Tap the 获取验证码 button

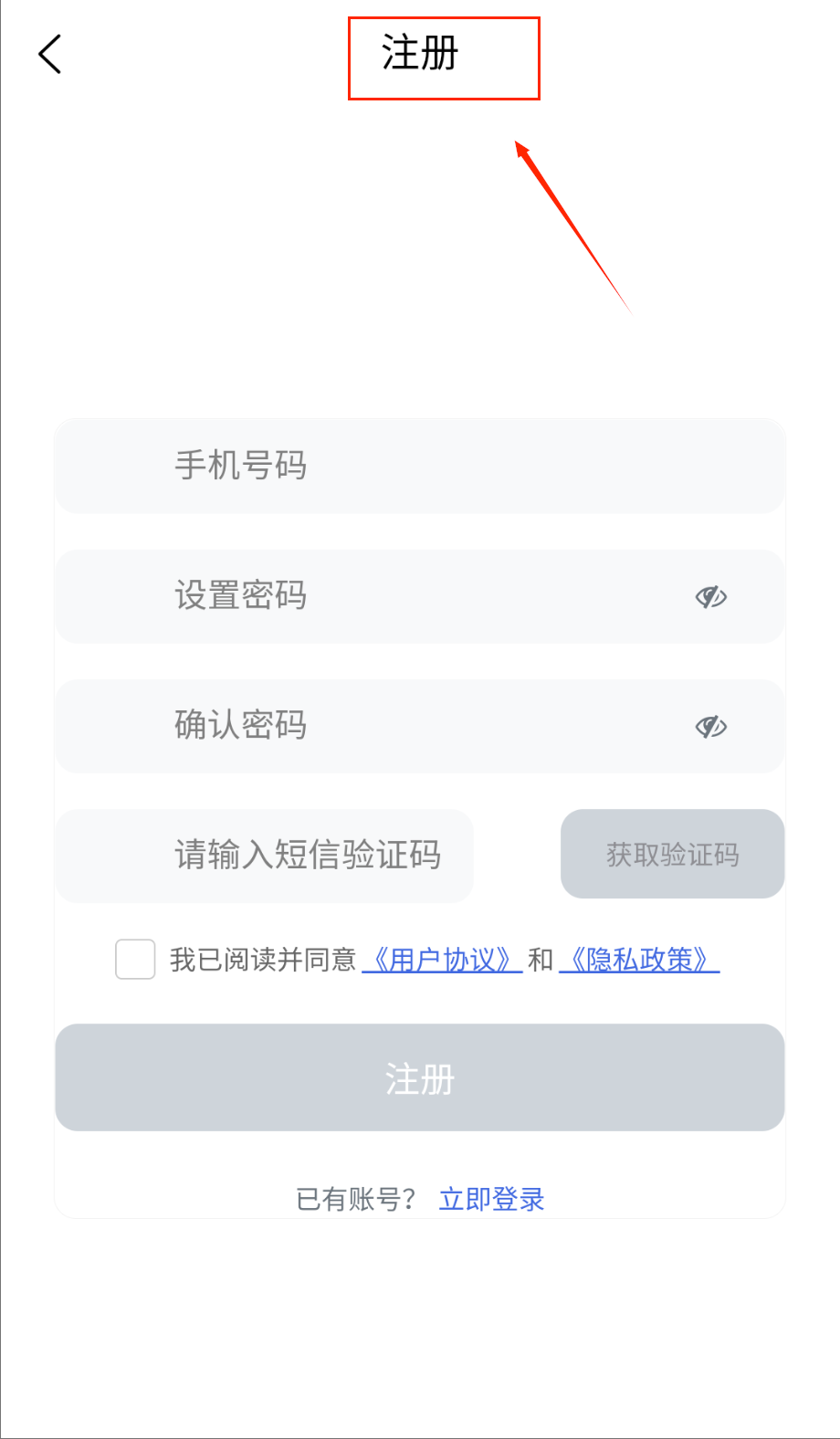point(672,854)
